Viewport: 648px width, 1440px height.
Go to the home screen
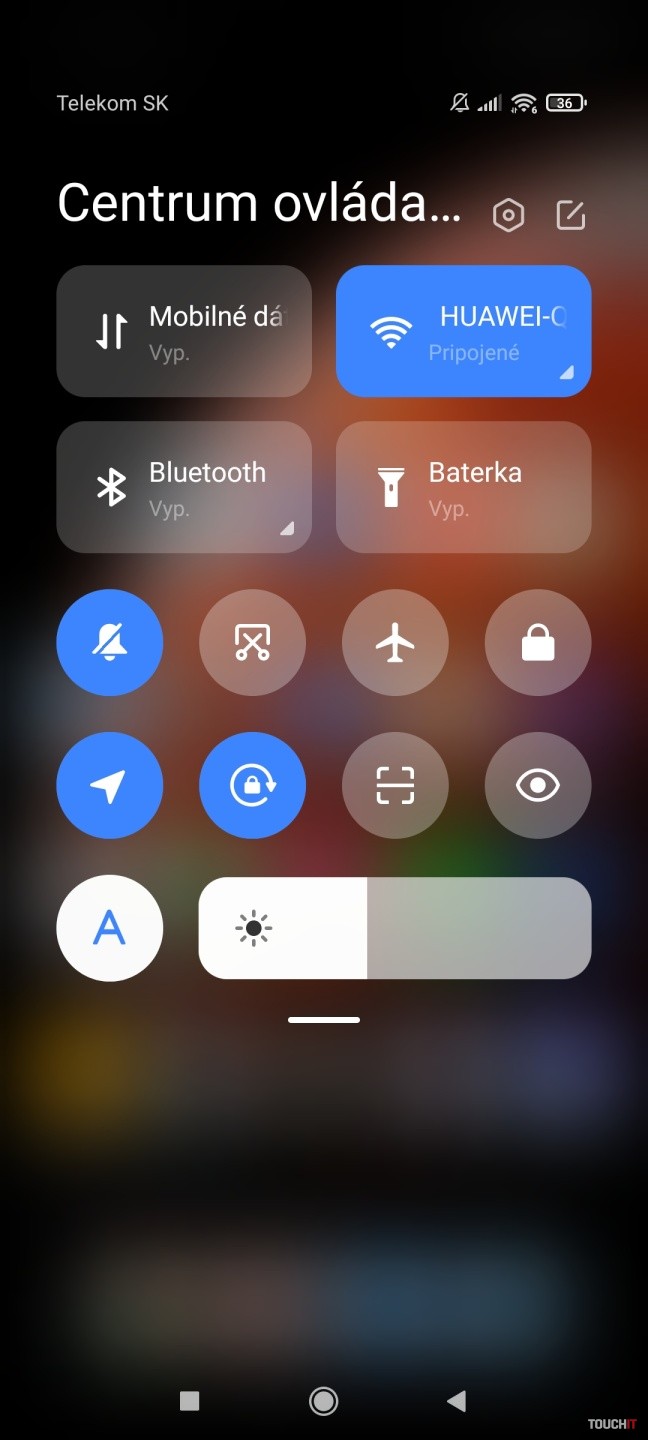click(324, 1401)
